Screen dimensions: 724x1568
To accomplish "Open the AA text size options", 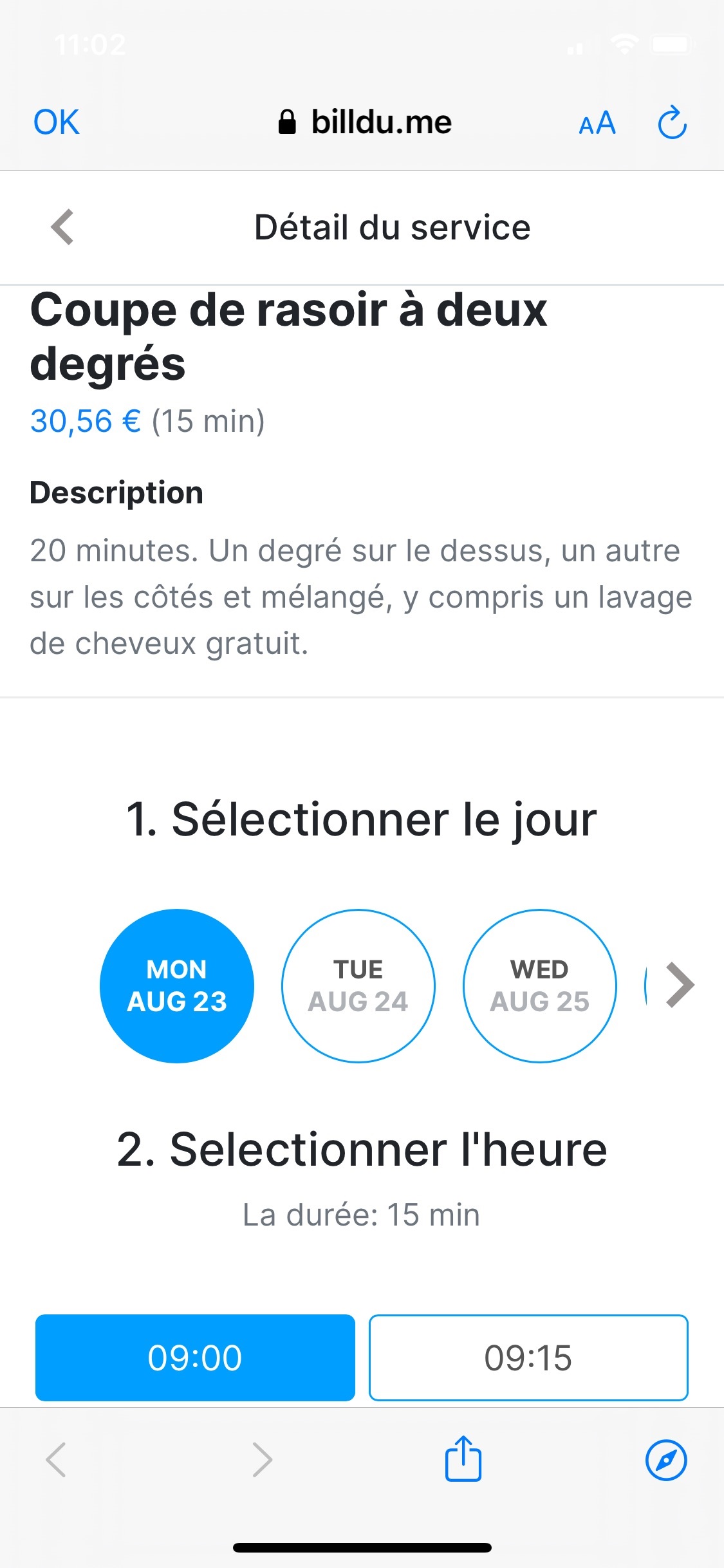I will (597, 122).
